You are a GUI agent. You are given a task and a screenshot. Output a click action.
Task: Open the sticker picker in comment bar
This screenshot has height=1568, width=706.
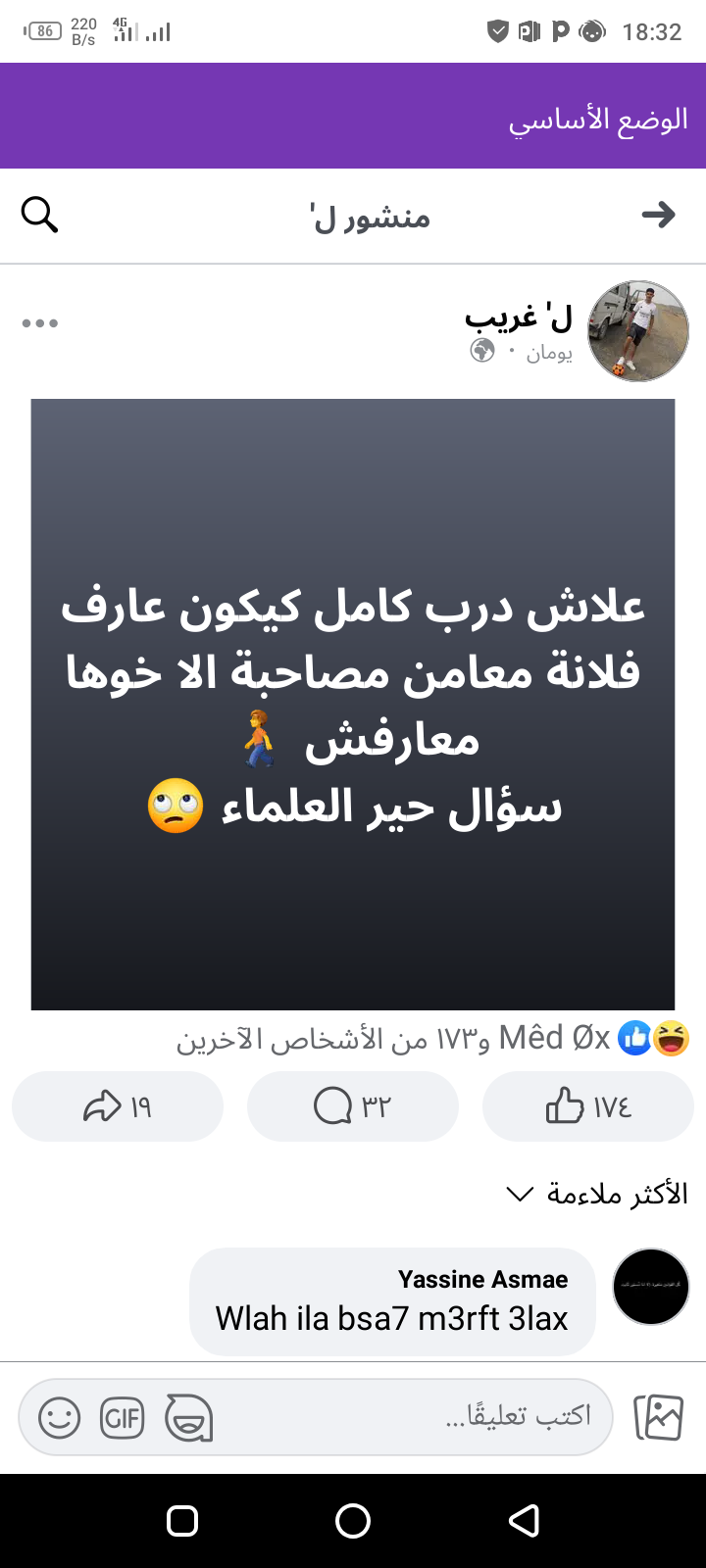(188, 1417)
